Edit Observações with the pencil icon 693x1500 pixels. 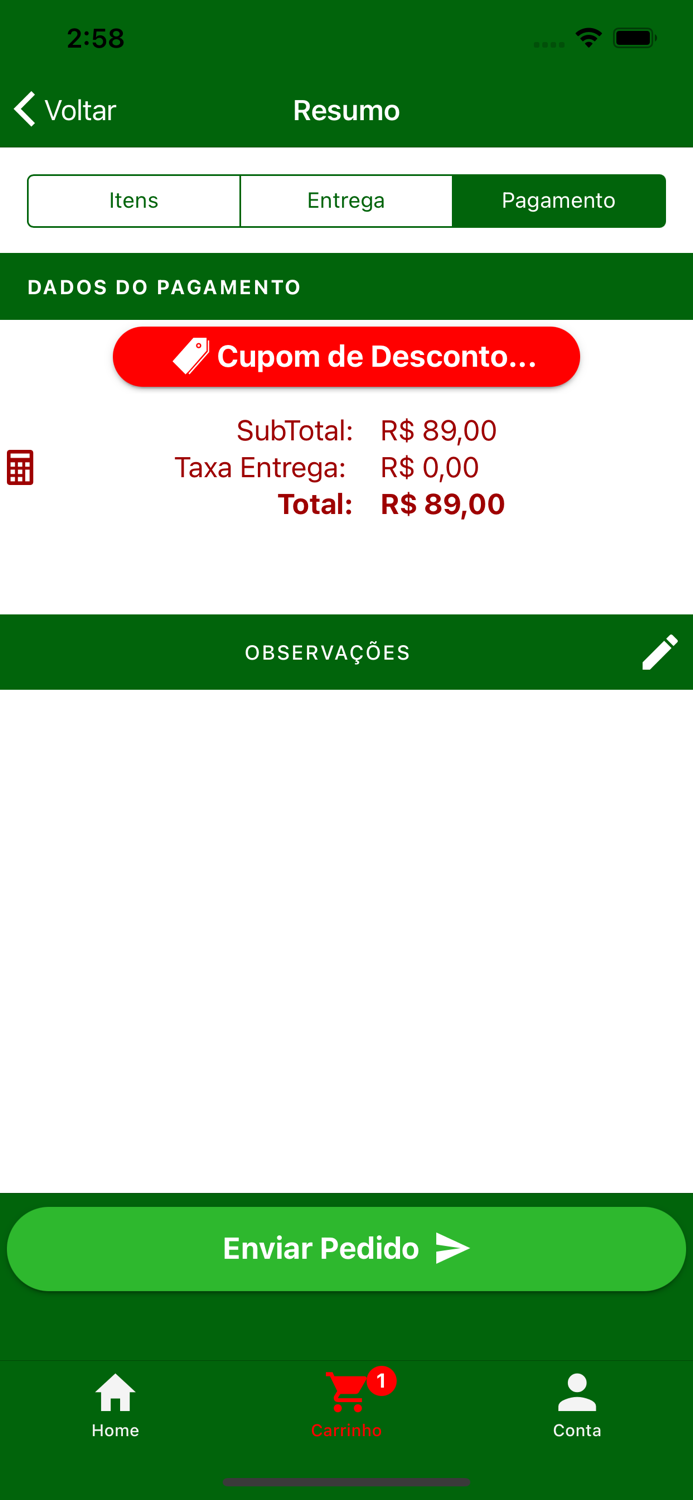tap(659, 652)
